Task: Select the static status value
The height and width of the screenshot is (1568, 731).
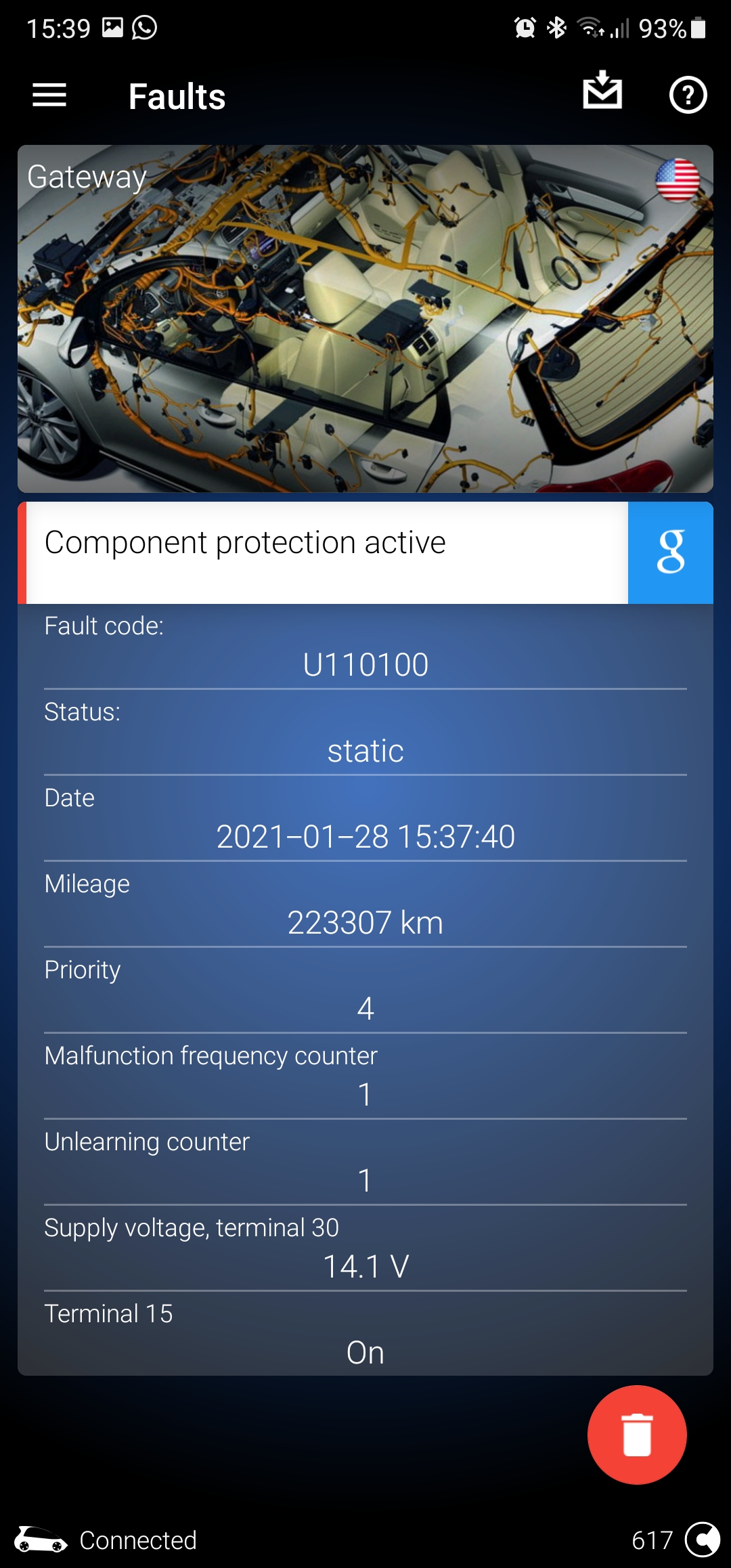Action: tap(365, 750)
